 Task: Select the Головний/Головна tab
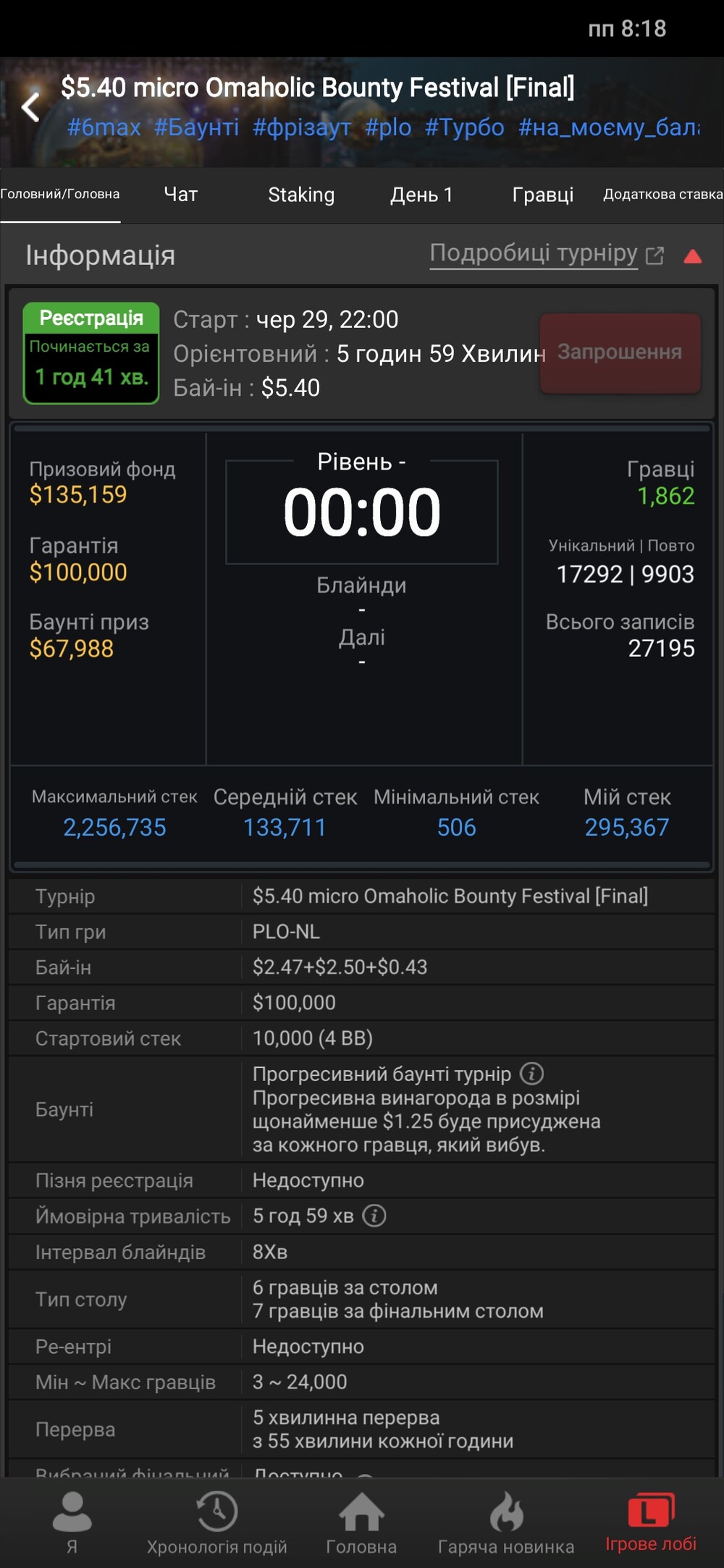pos(60,195)
